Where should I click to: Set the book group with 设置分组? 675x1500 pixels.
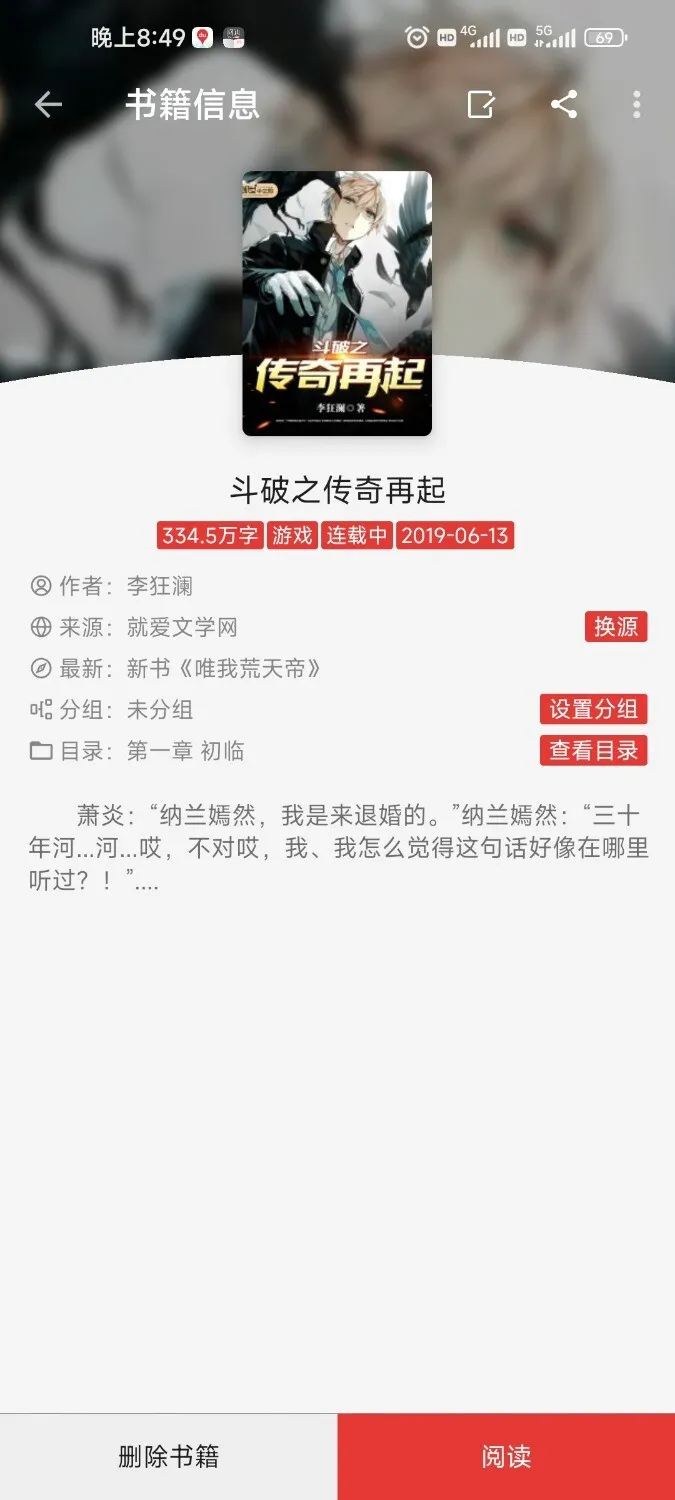point(593,709)
